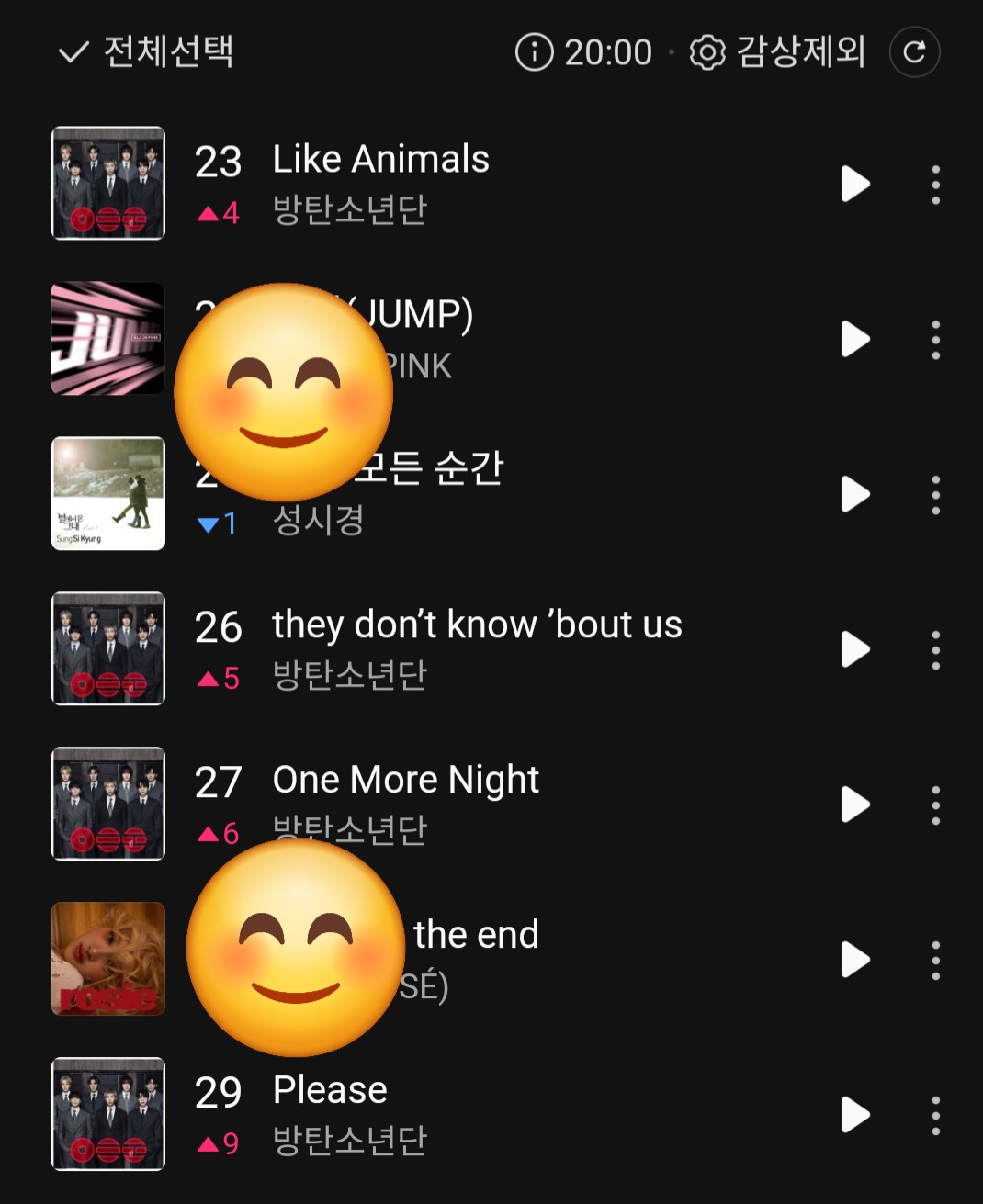Image resolution: width=983 pixels, height=1204 pixels.
Task: Play the ROSÉ track
Action: tap(855, 960)
